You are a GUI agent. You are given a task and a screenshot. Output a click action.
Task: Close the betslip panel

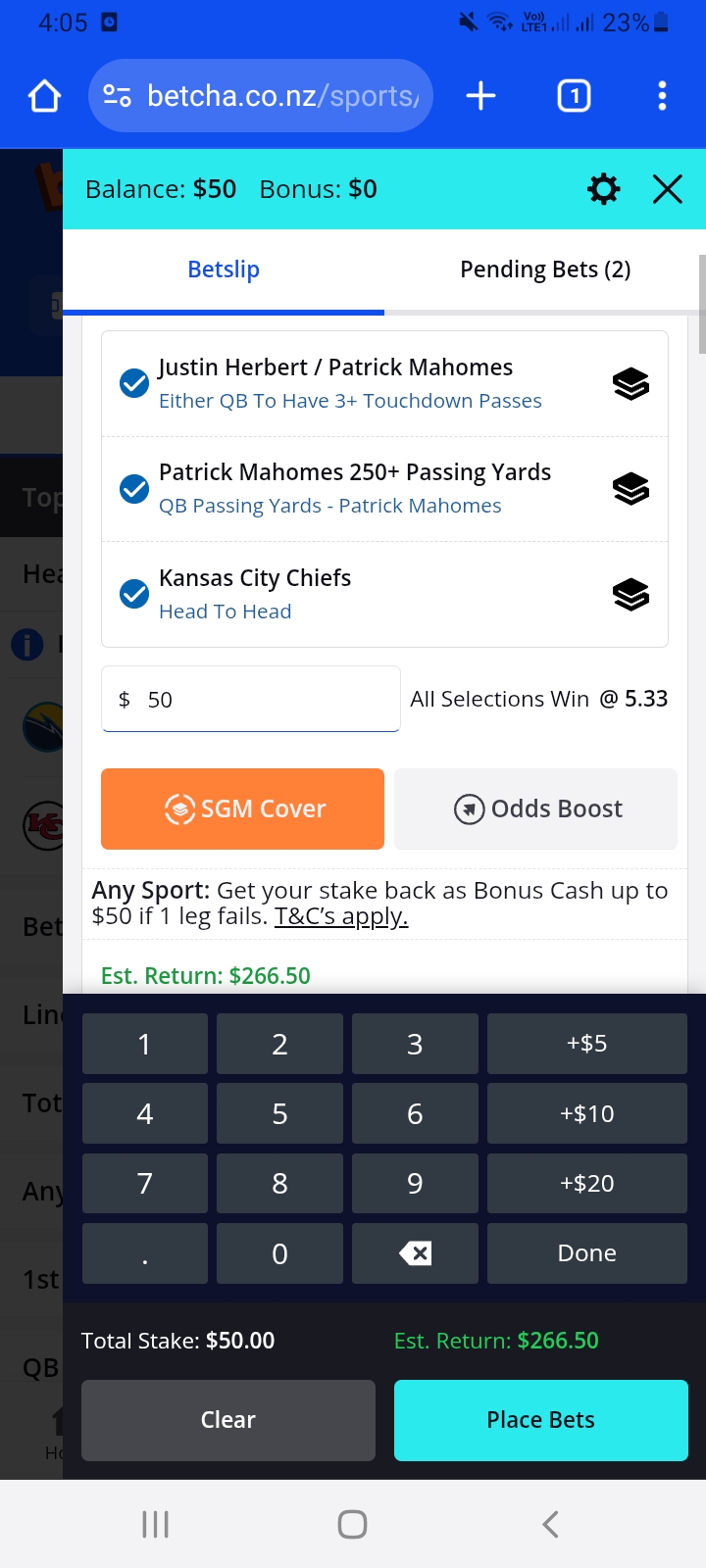(x=668, y=189)
